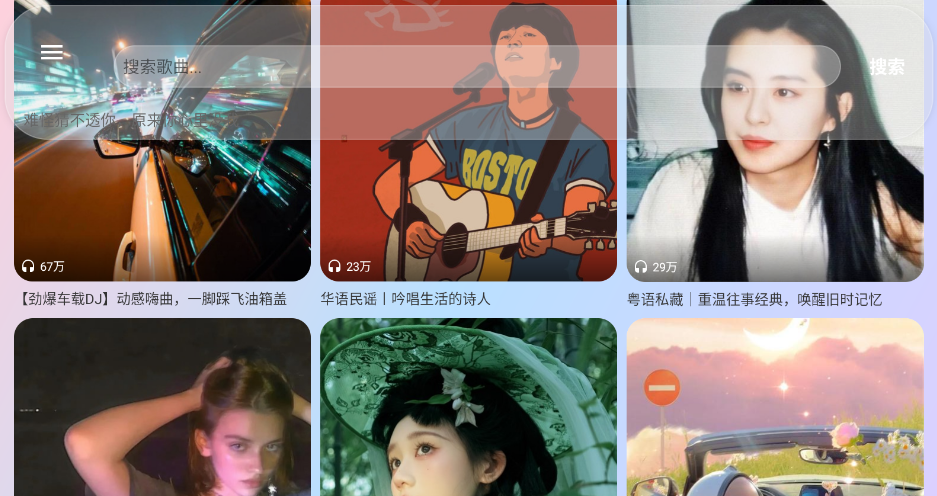Screen dimensions: 937x496
Task: Open the hamburger menu
Action: click(52, 53)
